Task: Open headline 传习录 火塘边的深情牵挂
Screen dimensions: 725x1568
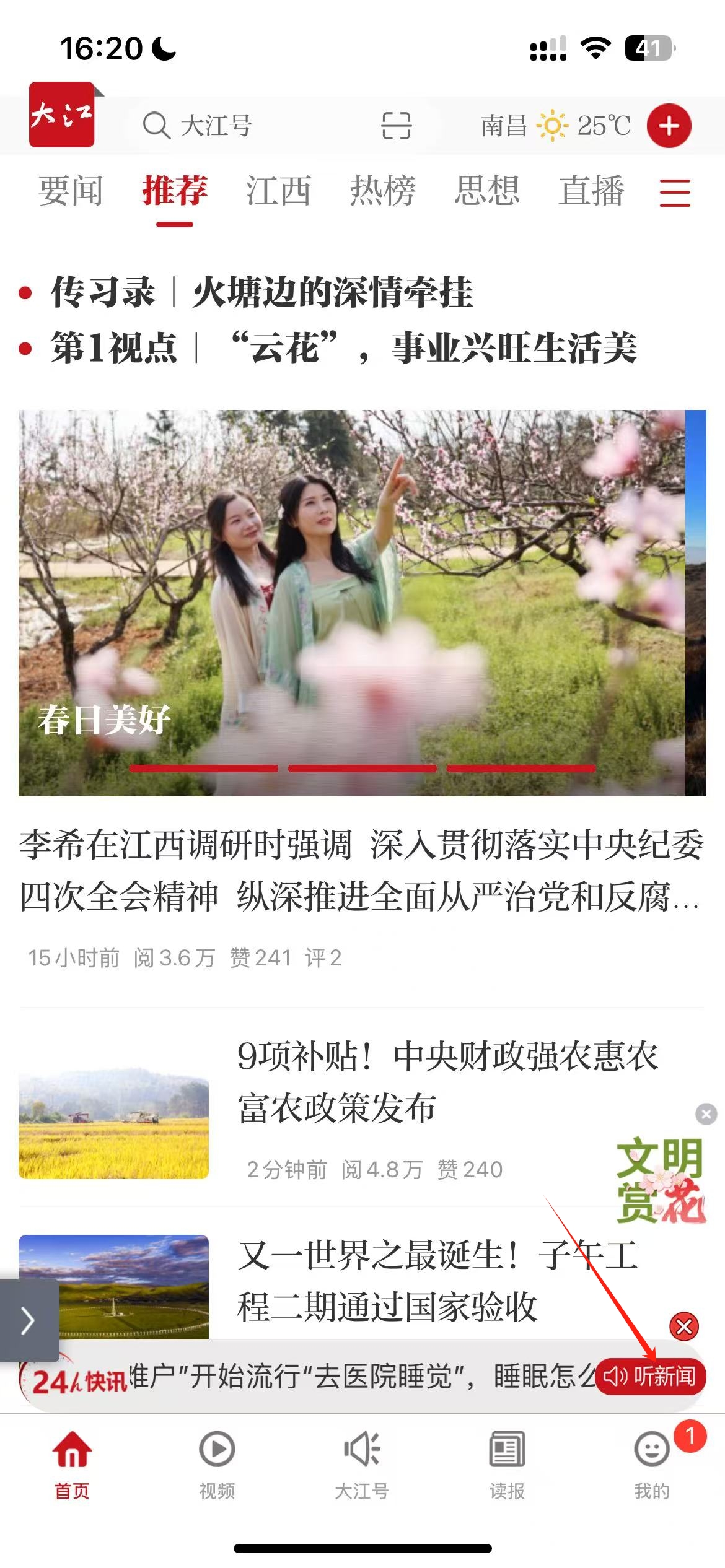Action: [x=262, y=292]
